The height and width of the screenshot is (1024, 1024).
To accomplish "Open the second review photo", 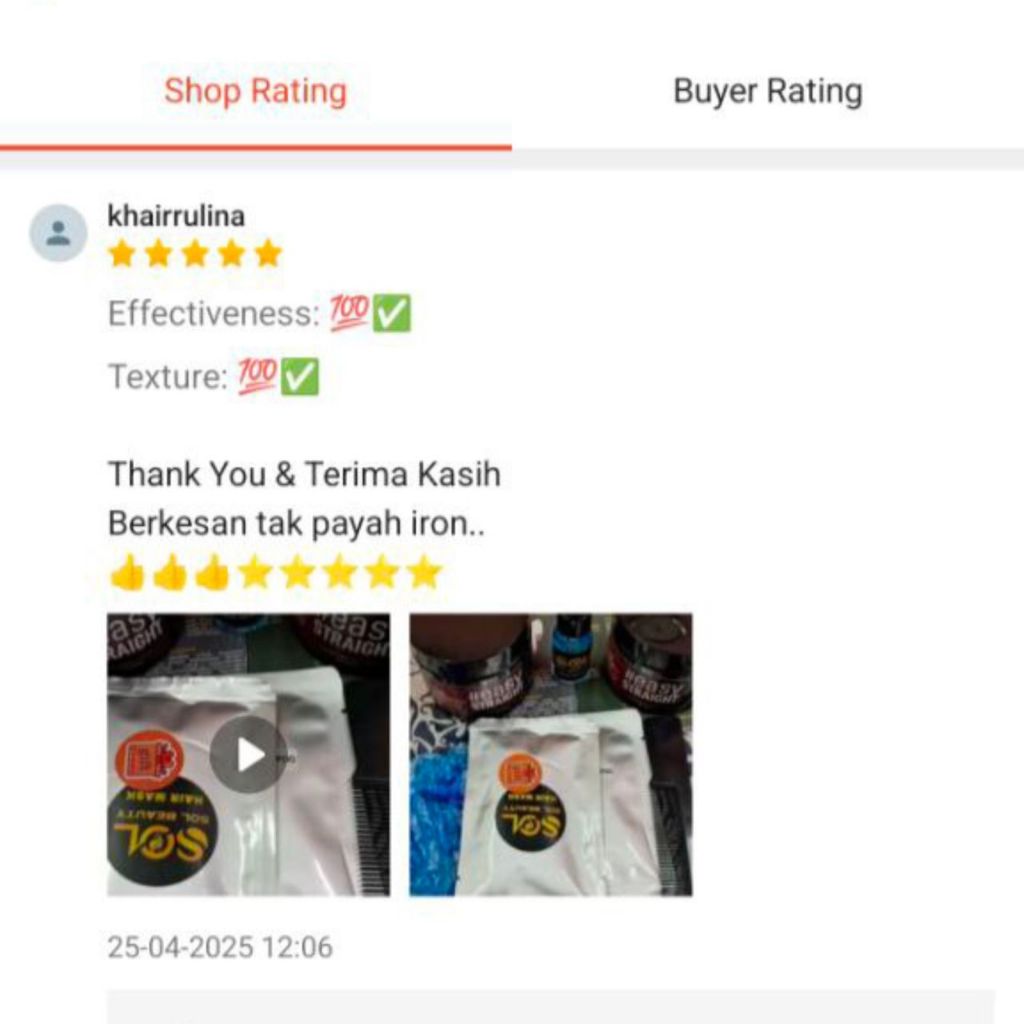I will (x=551, y=754).
